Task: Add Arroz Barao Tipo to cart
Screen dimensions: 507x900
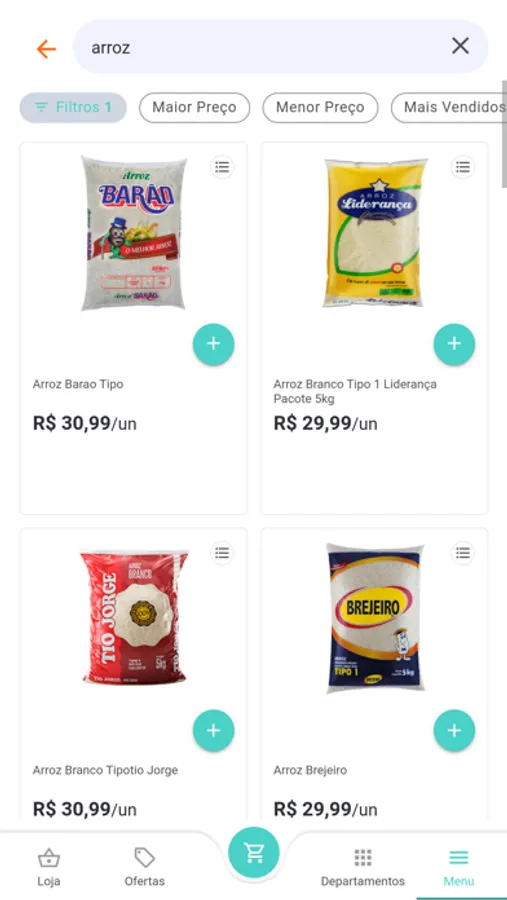Action: tap(214, 344)
